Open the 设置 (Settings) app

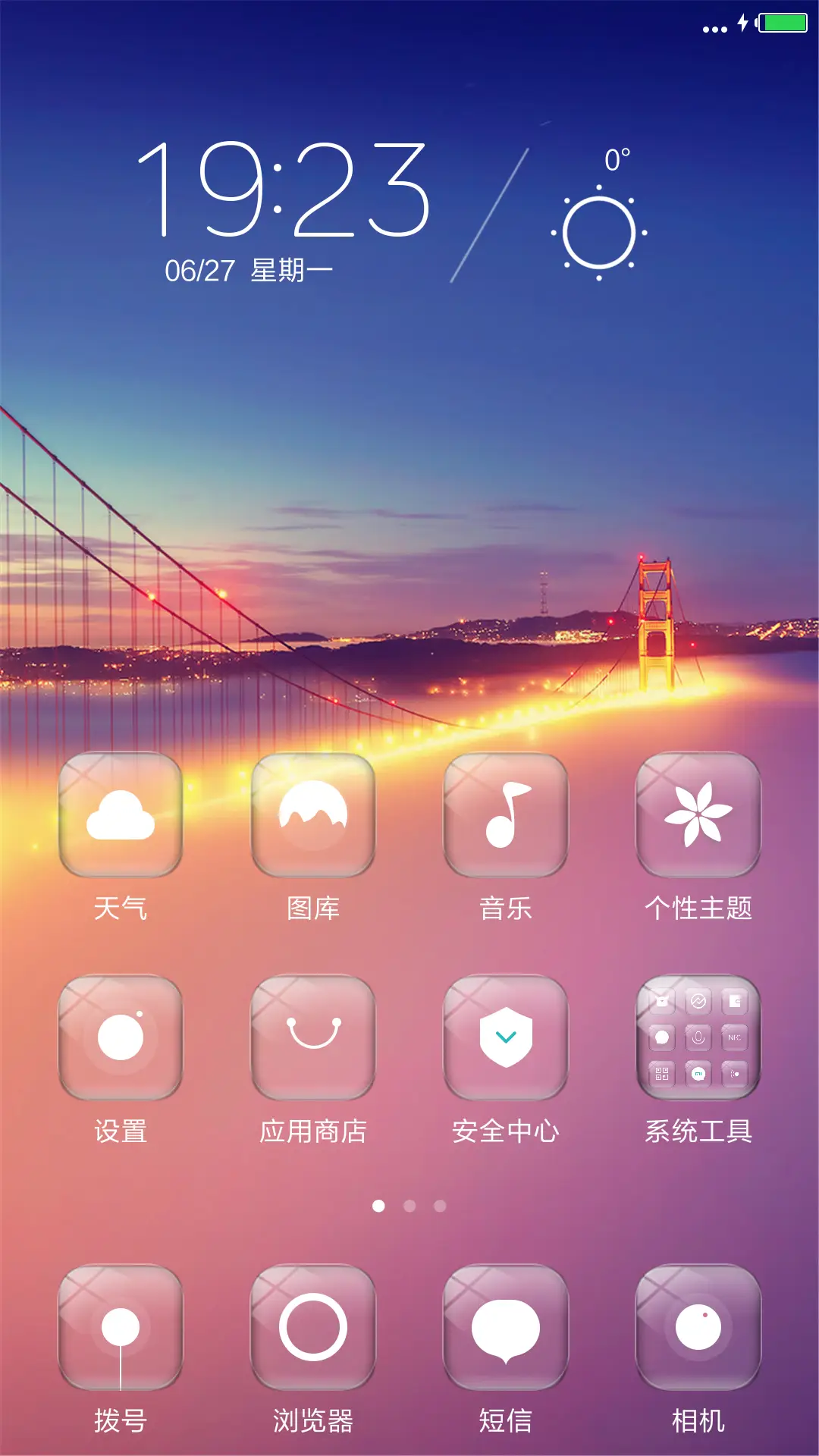[121, 1035]
